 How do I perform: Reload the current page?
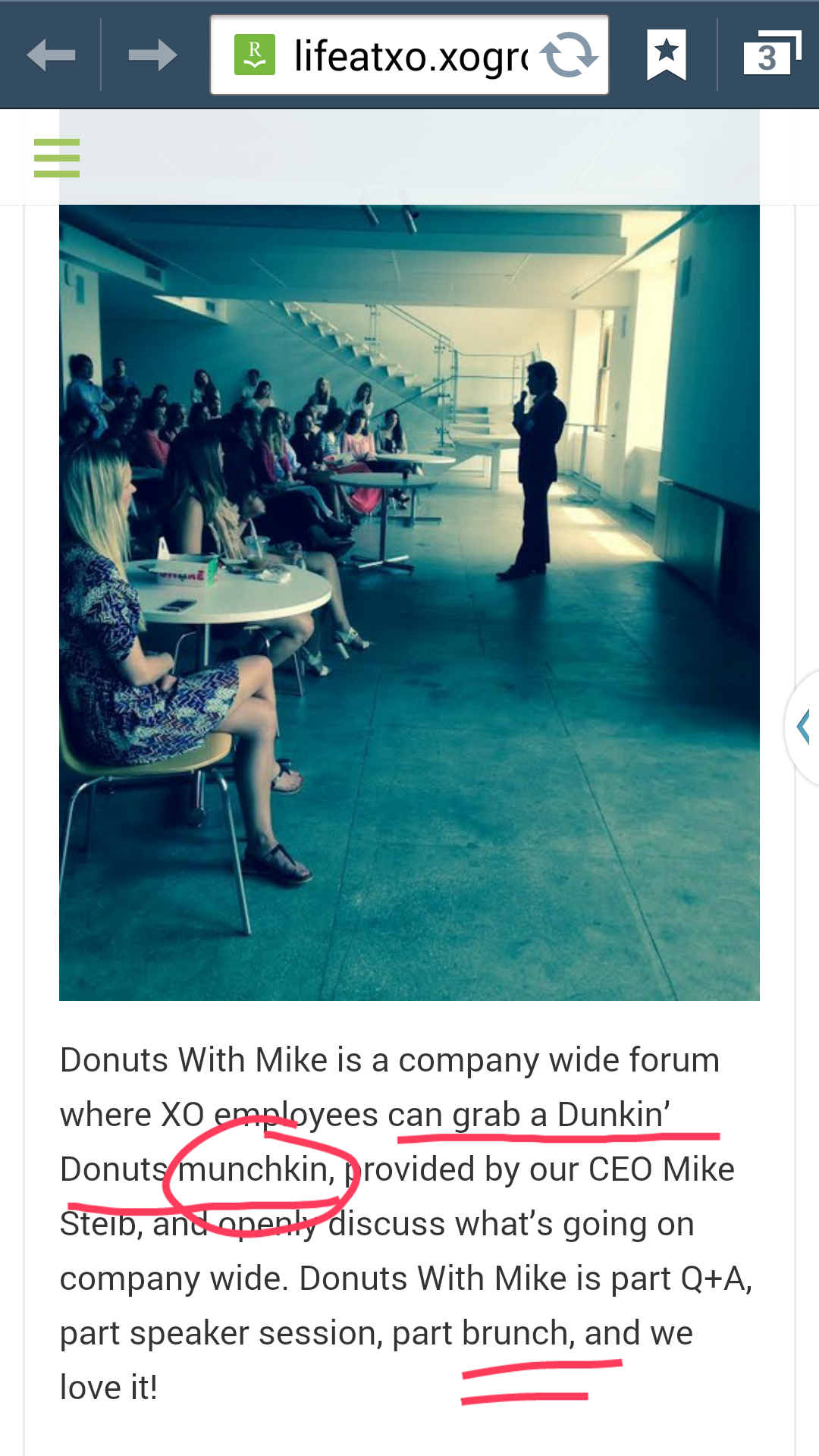click(x=569, y=55)
